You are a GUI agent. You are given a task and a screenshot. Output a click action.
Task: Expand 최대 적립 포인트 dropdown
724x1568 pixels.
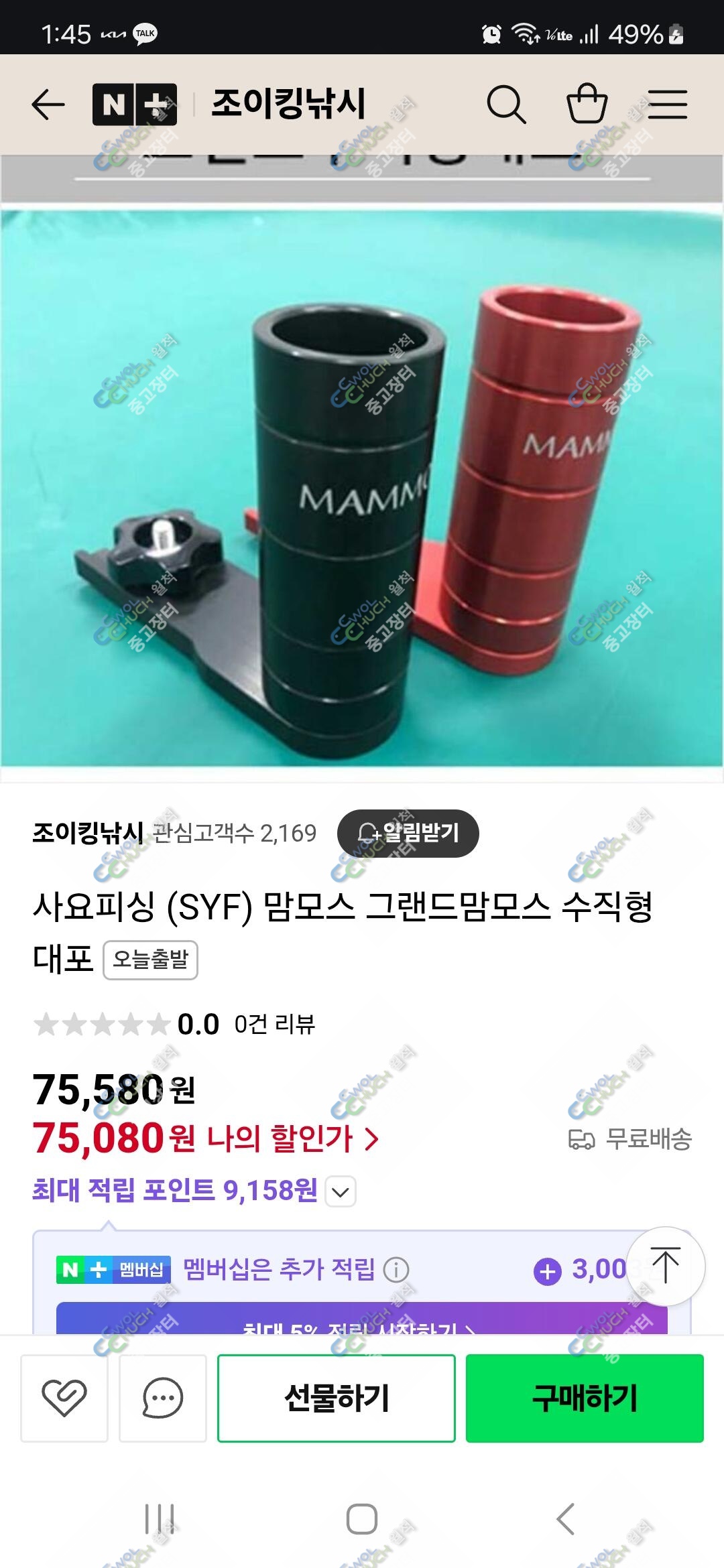341,1191
